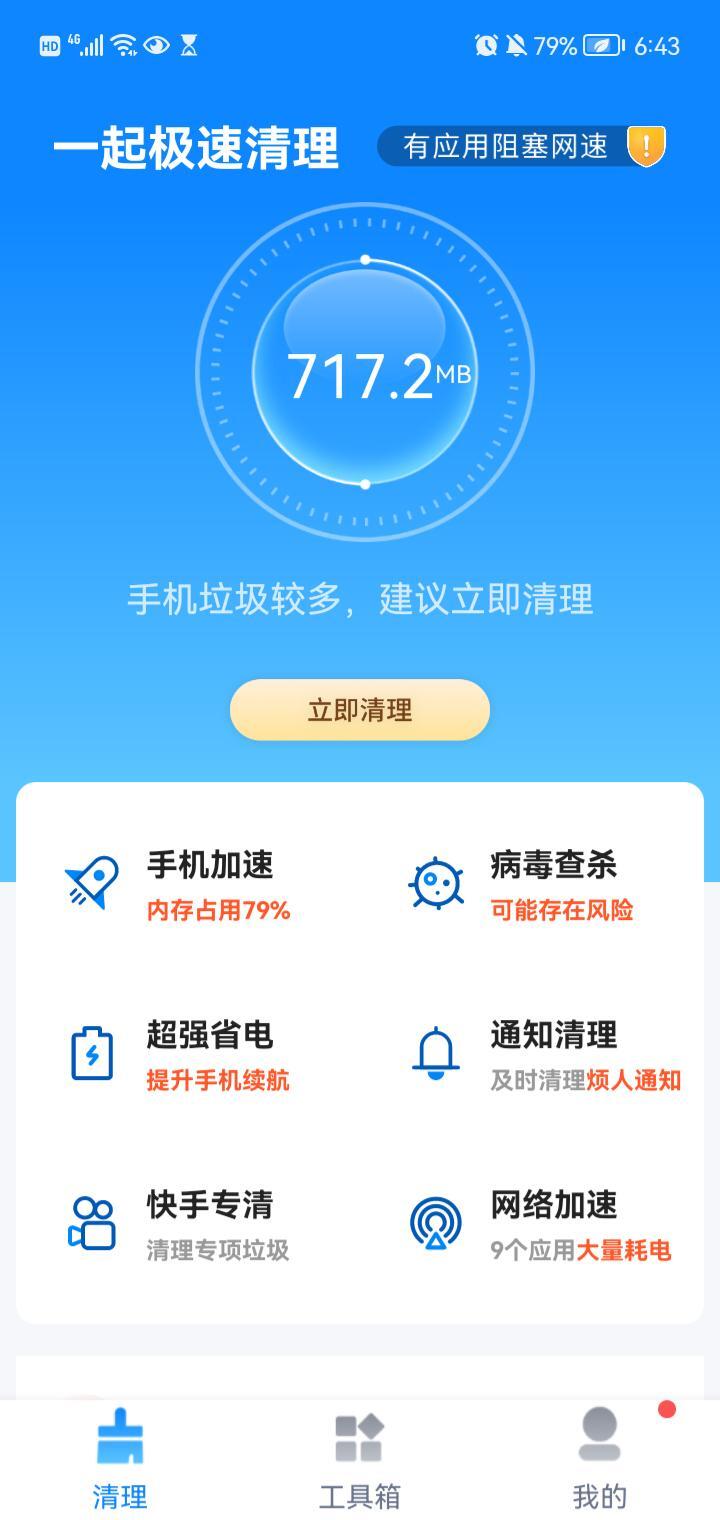Open the 通知清理 bell icon
Image resolution: width=720 pixels, height=1520 pixels.
pyautogui.click(x=438, y=1052)
